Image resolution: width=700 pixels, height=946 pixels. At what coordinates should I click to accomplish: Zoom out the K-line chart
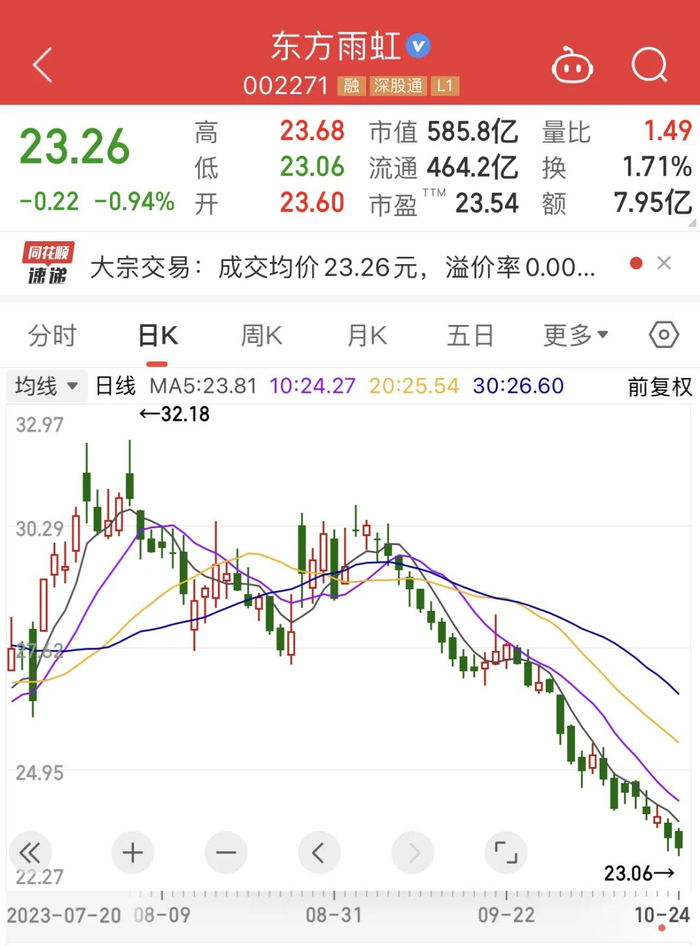click(226, 853)
